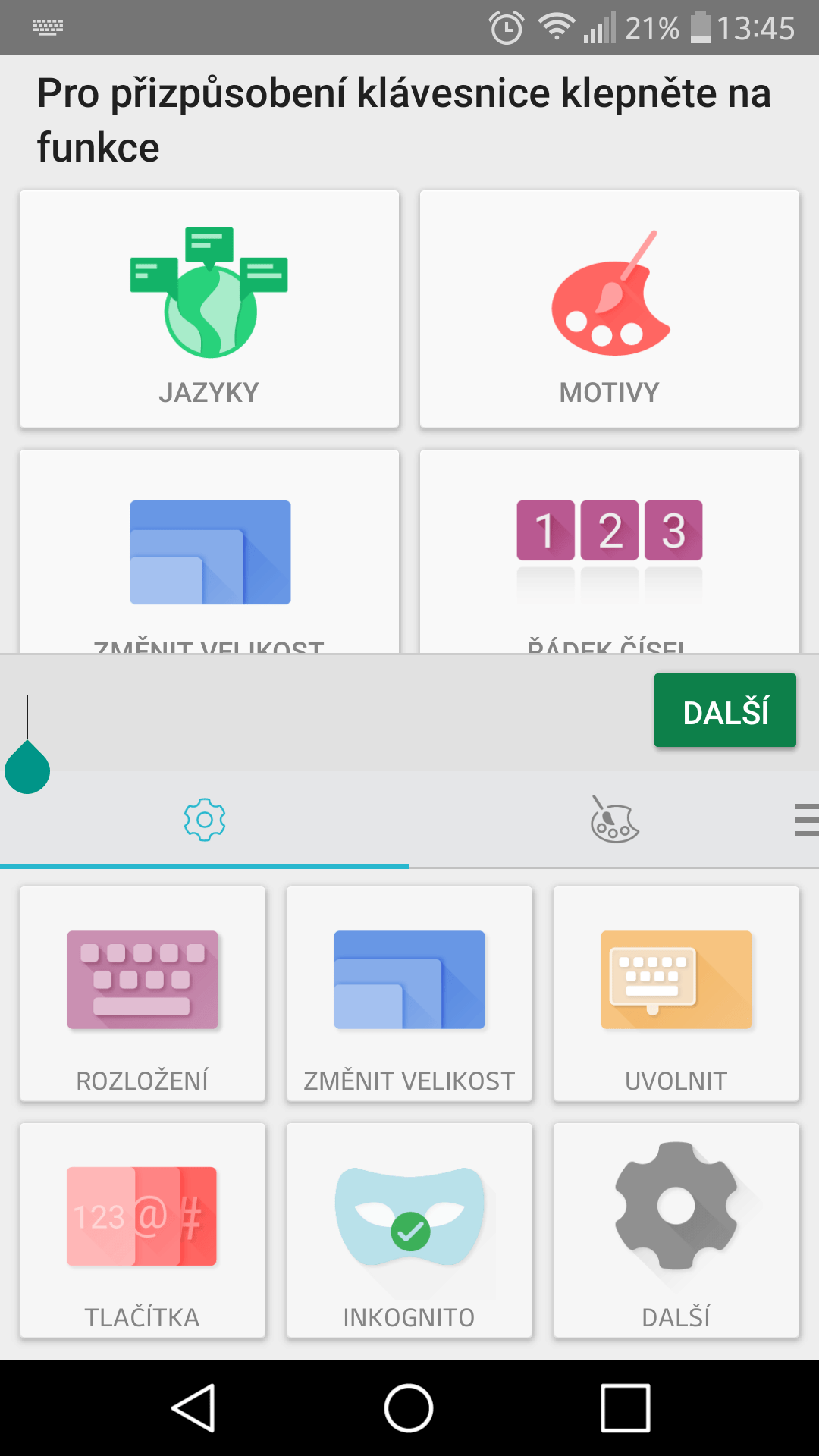Open the gray gear Další tile
This screenshot has height=1456, width=819.
point(676,1231)
